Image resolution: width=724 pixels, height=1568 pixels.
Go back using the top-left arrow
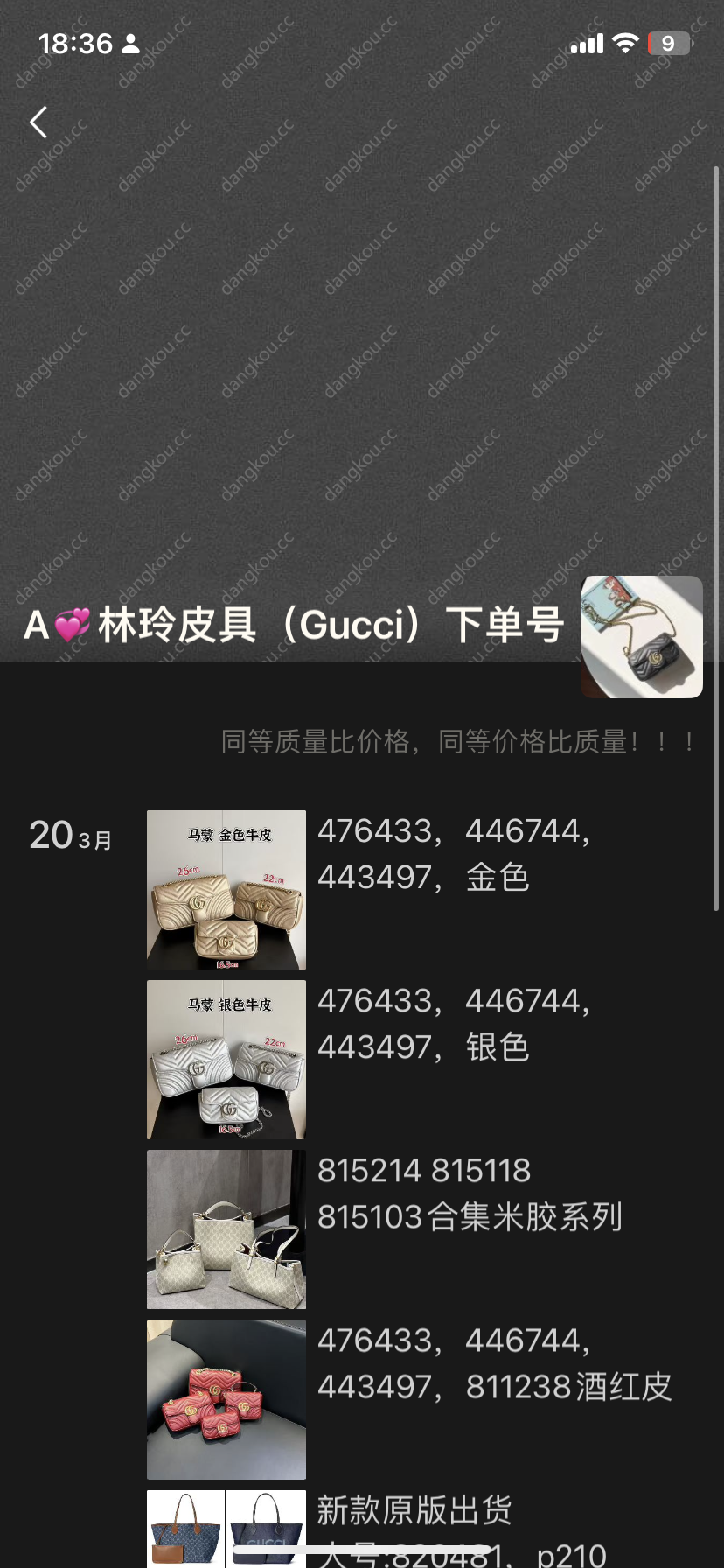pos(38,122)
